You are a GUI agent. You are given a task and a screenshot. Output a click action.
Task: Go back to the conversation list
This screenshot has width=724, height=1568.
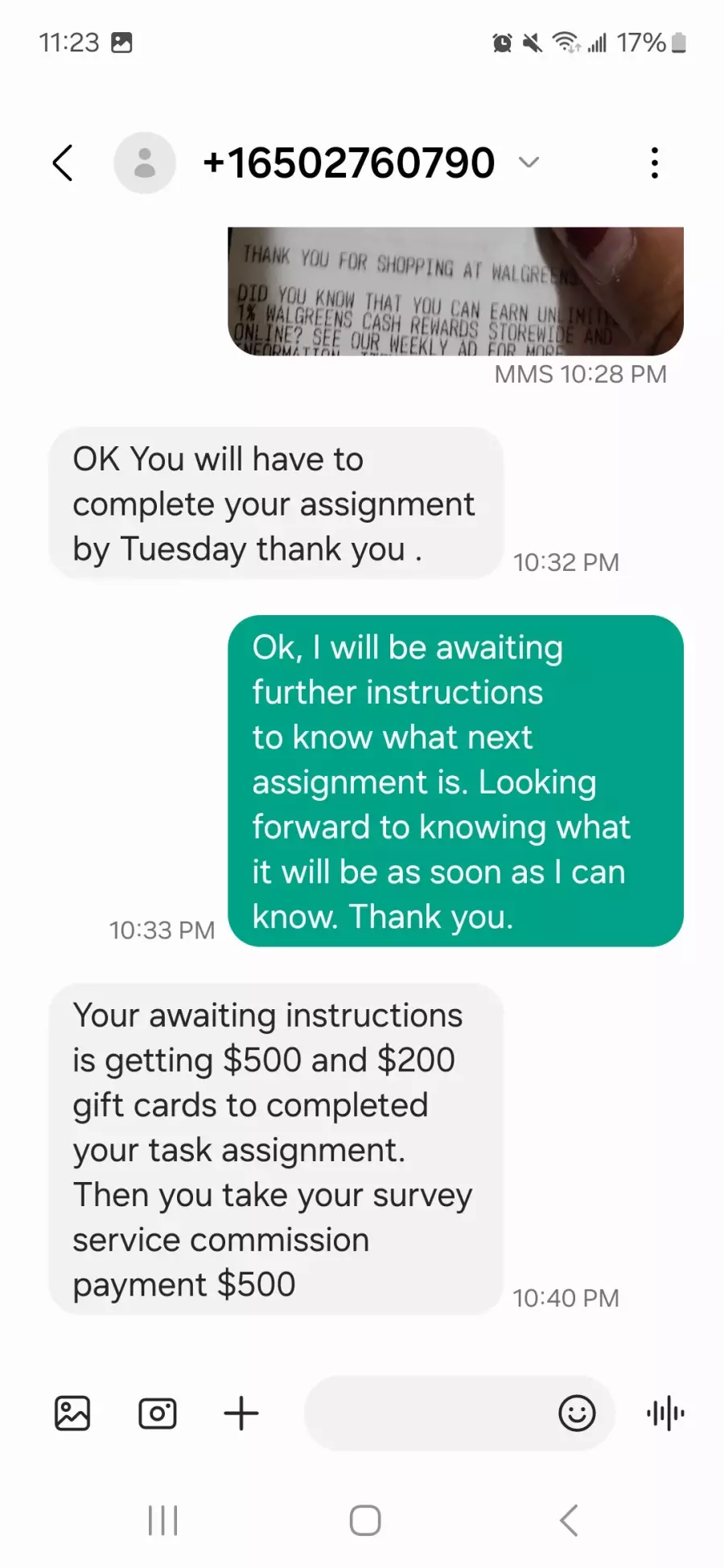pyautogui.click(x=63, y=163)
